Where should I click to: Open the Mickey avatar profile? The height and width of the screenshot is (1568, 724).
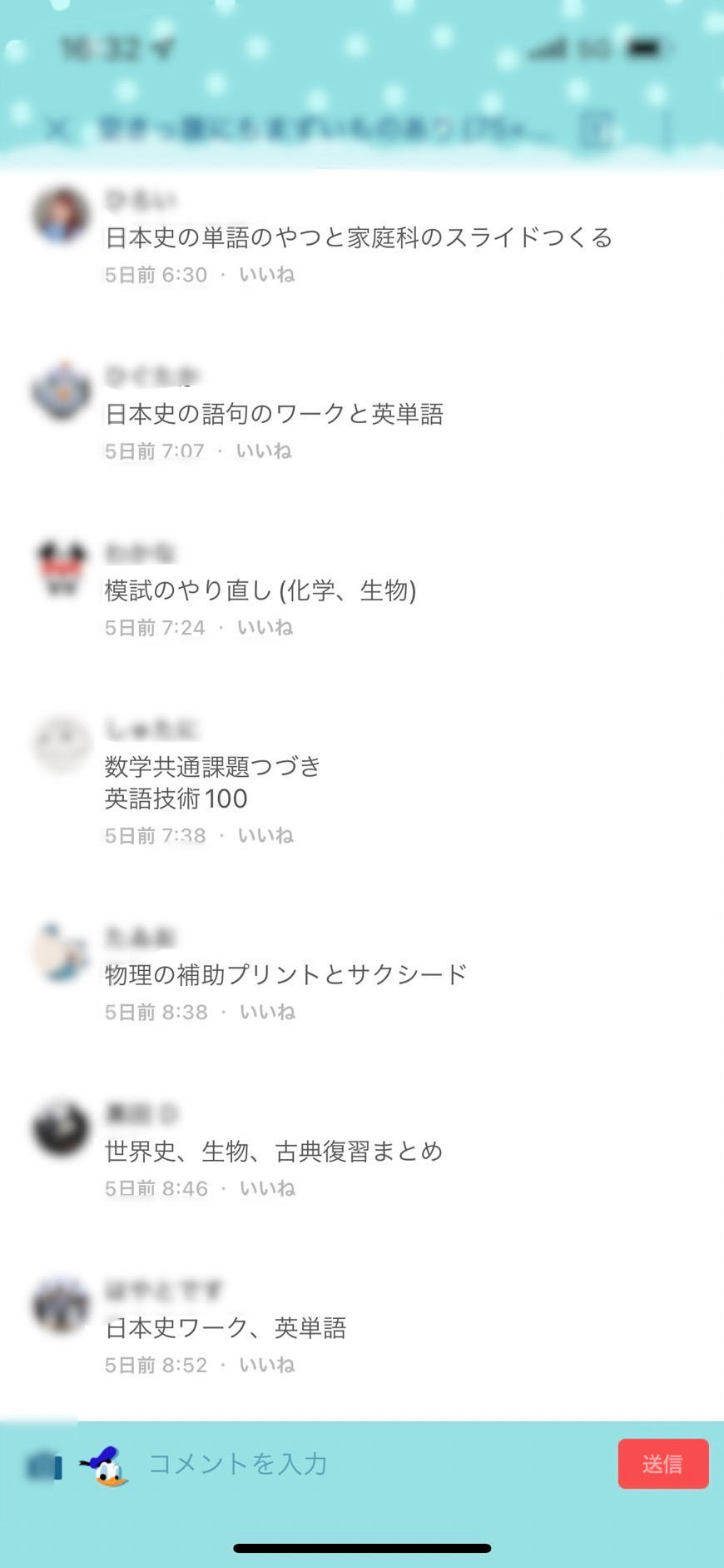61,569
